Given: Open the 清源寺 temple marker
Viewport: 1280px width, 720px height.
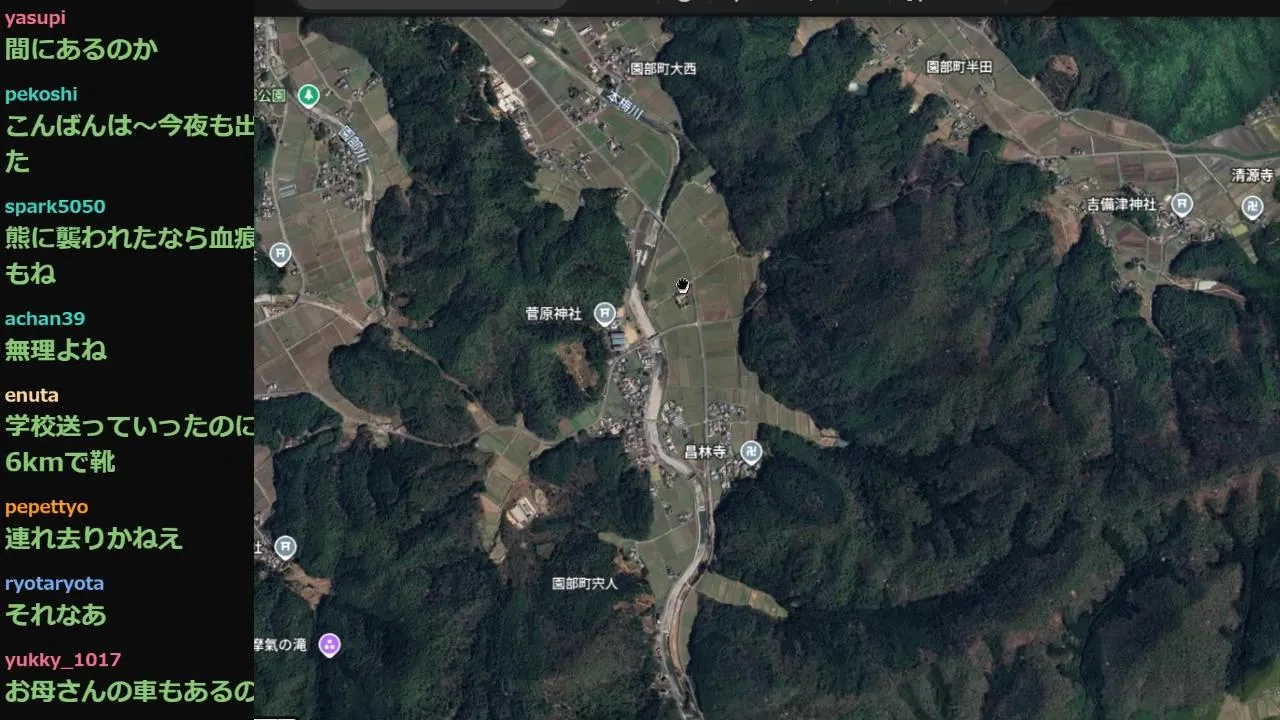Looking at the screenshot, I should tap(1252, 207).
